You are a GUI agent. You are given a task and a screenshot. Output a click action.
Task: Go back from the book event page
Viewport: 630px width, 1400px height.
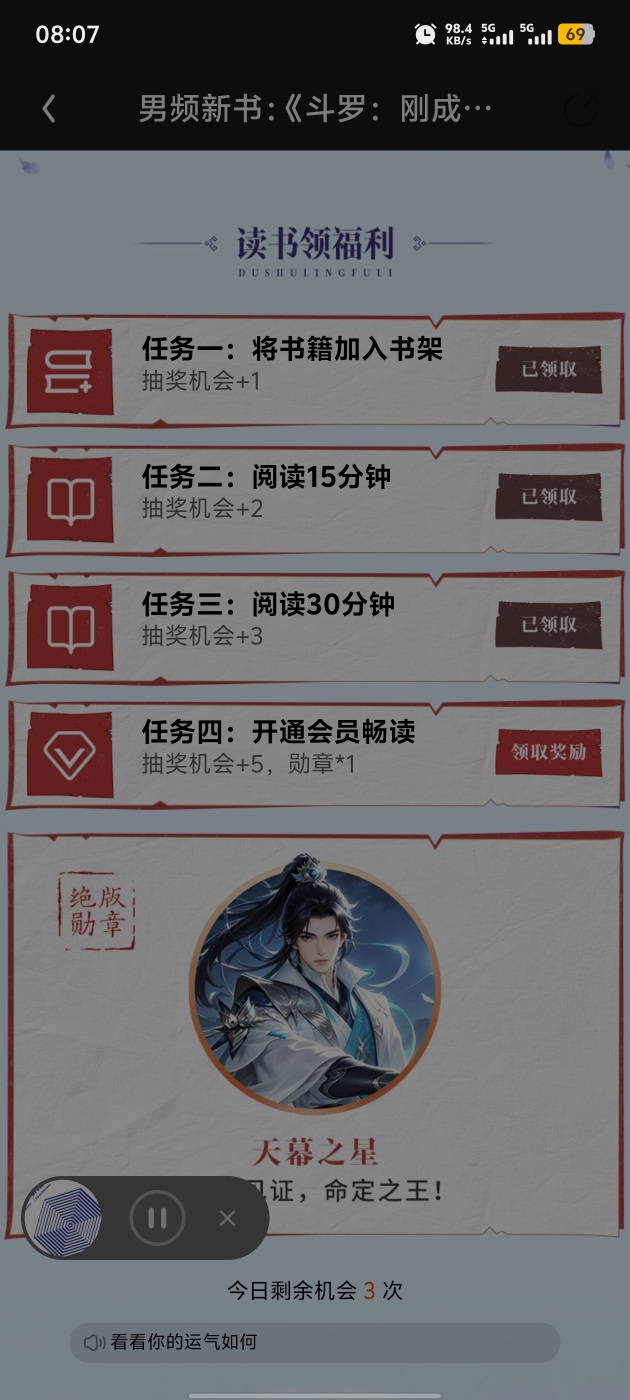pos(49,109)
